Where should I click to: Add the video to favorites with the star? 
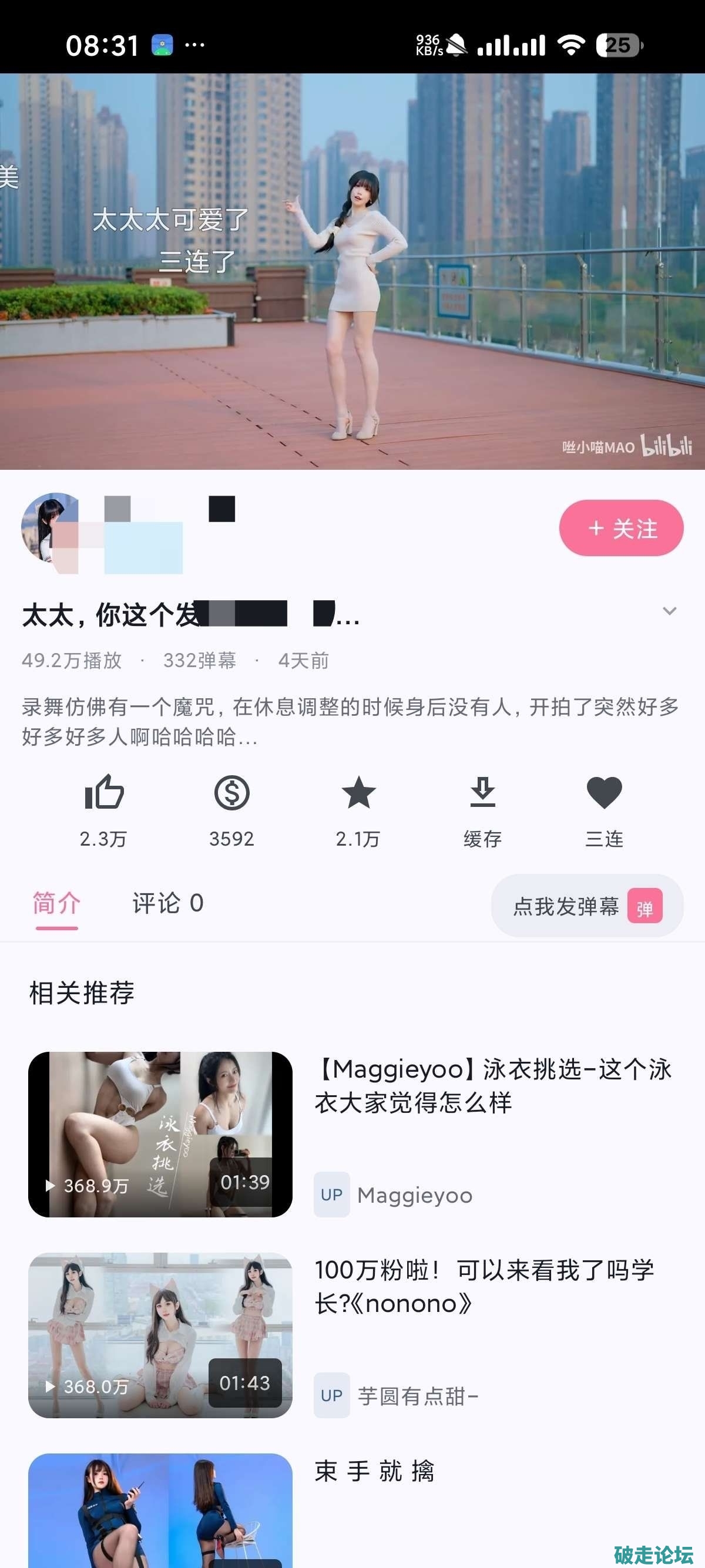pos(358,793)
